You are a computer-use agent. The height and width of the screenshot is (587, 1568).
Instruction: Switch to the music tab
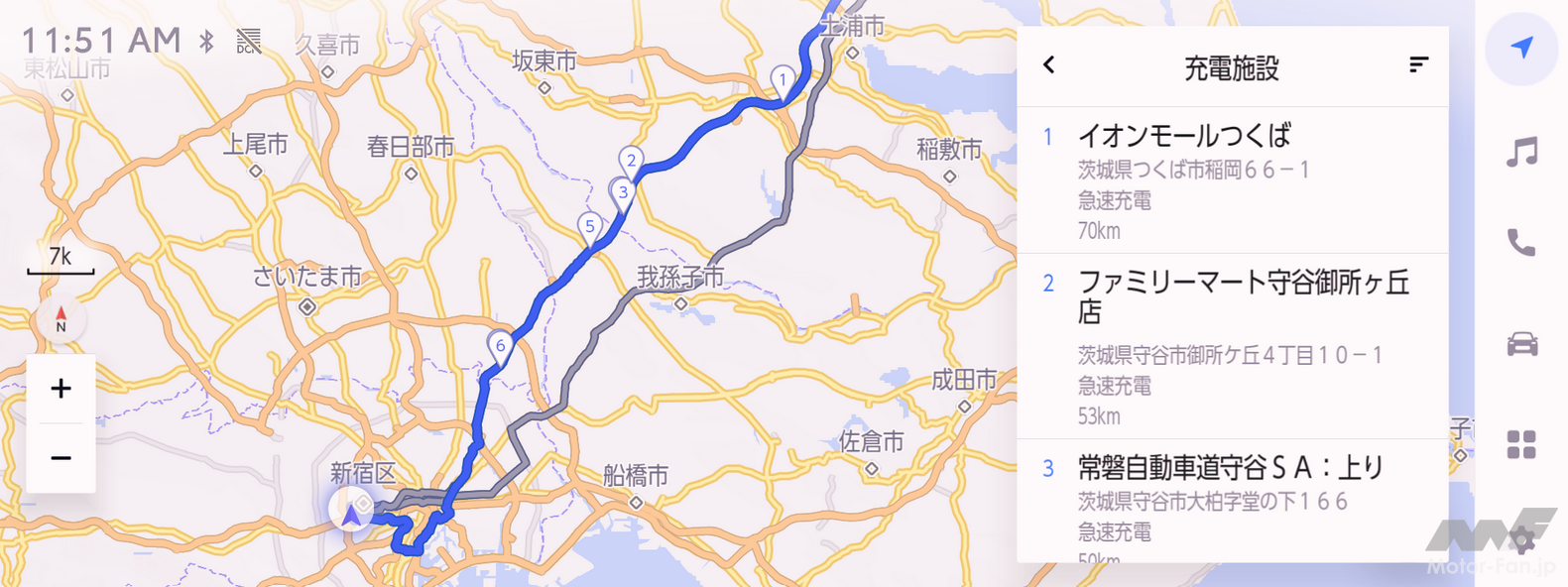coord(1521,152)
